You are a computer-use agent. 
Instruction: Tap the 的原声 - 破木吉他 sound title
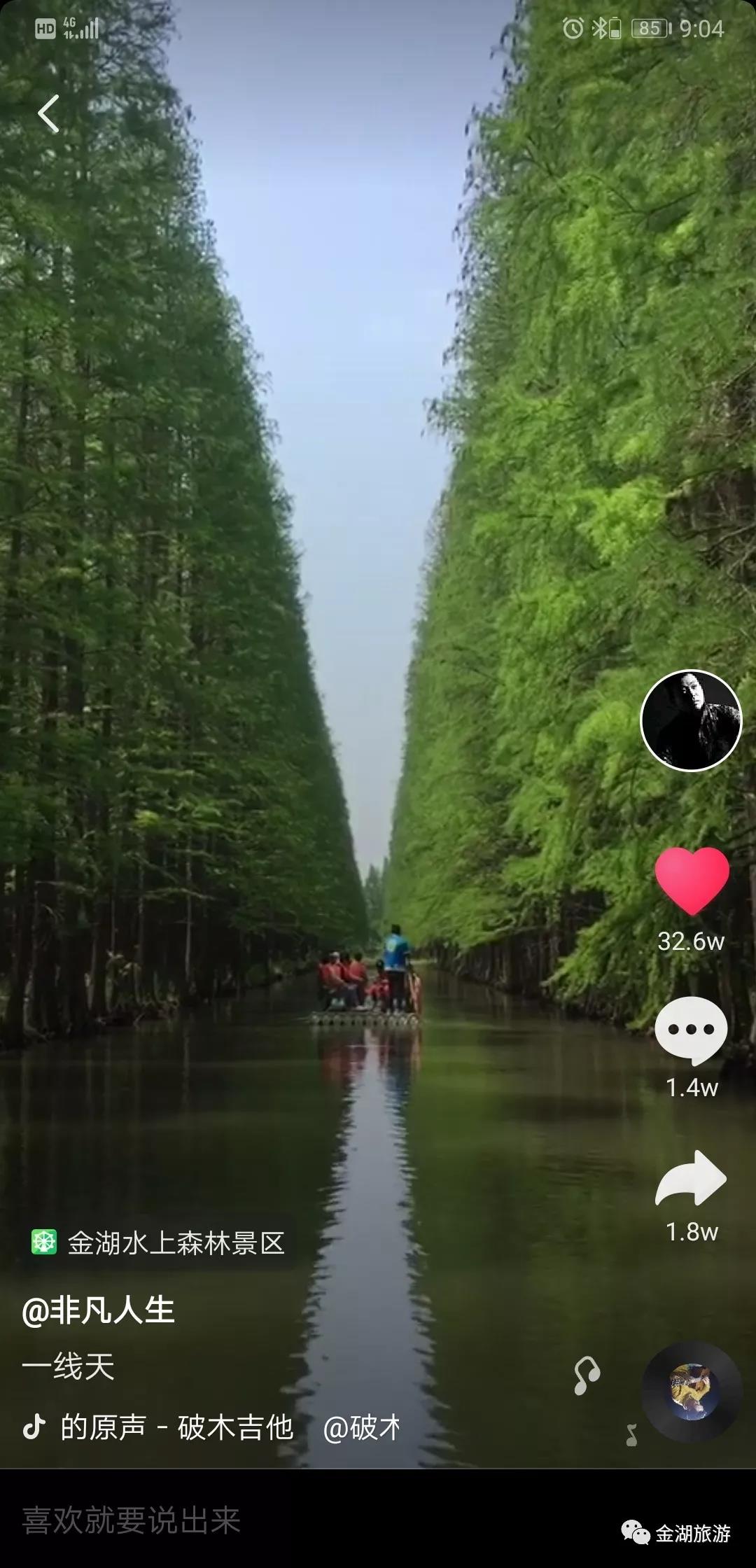coord(176,1427)
